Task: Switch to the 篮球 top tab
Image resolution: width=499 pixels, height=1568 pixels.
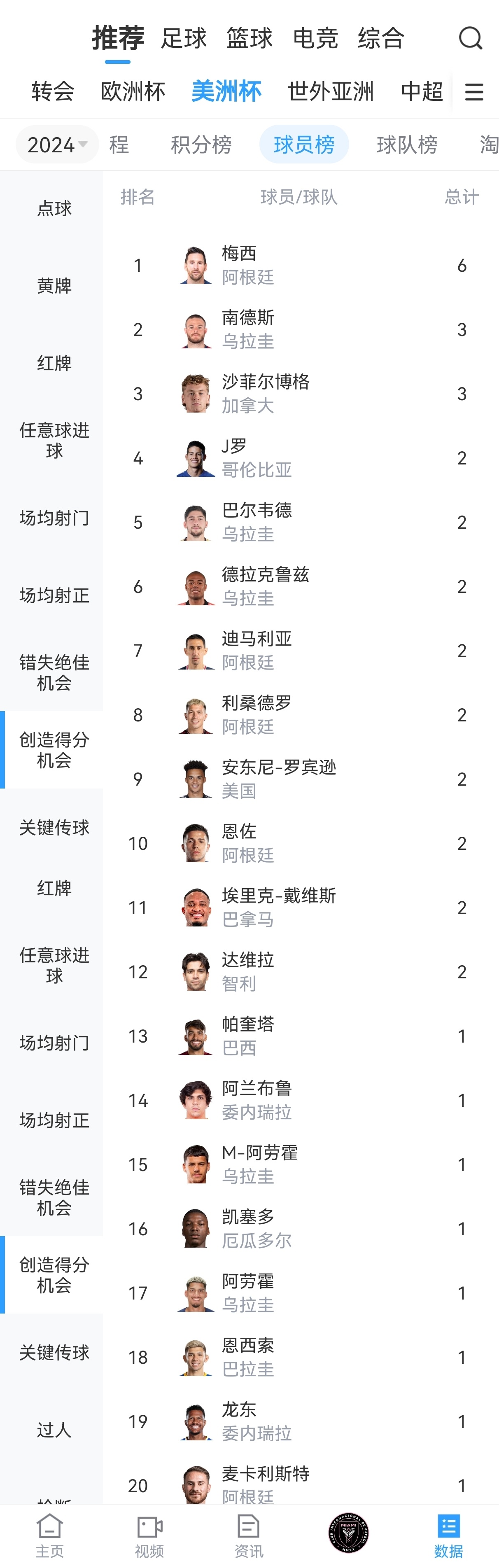Action: (249, 38)
